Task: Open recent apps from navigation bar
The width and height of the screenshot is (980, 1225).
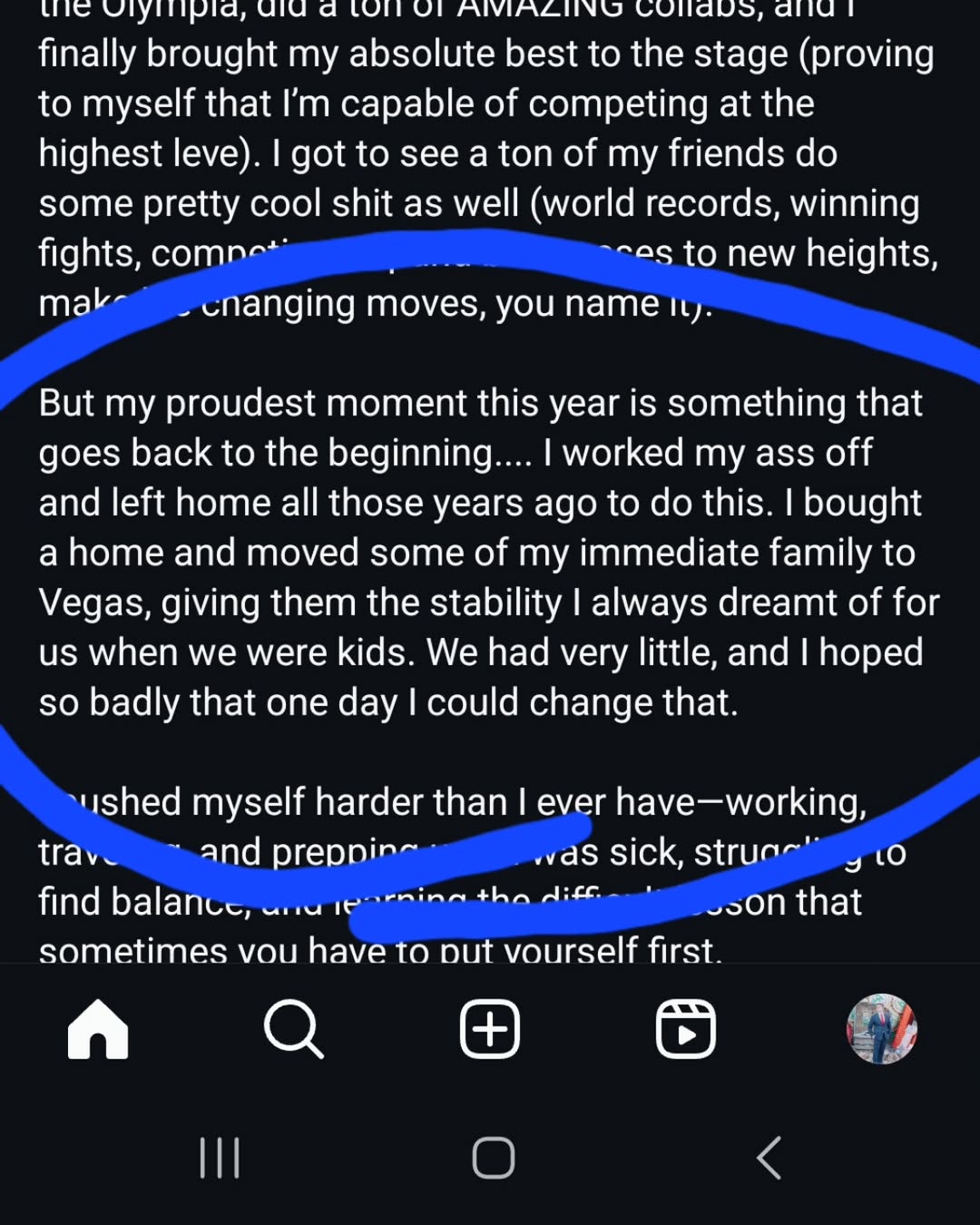Action: [220, 1158]
